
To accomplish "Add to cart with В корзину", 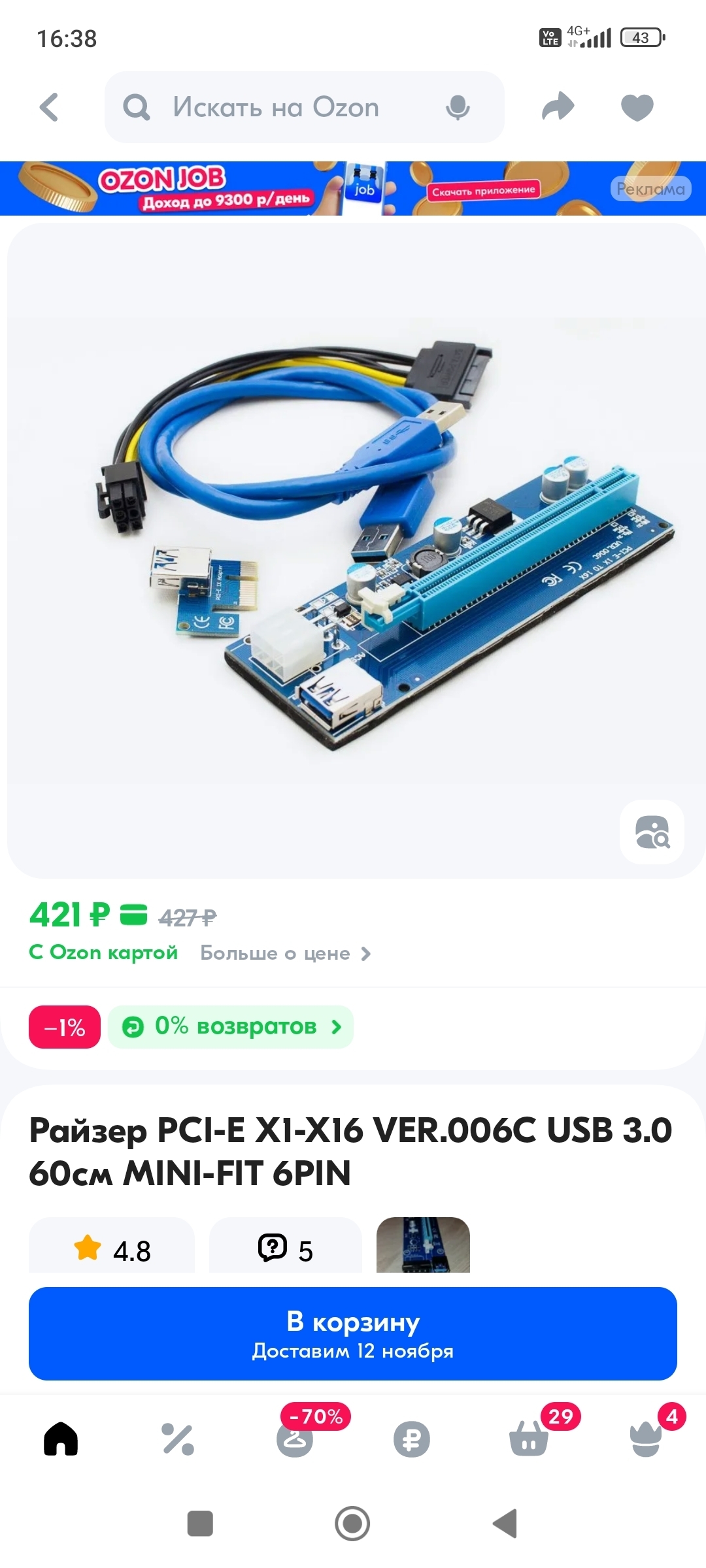I will 353,1333.
